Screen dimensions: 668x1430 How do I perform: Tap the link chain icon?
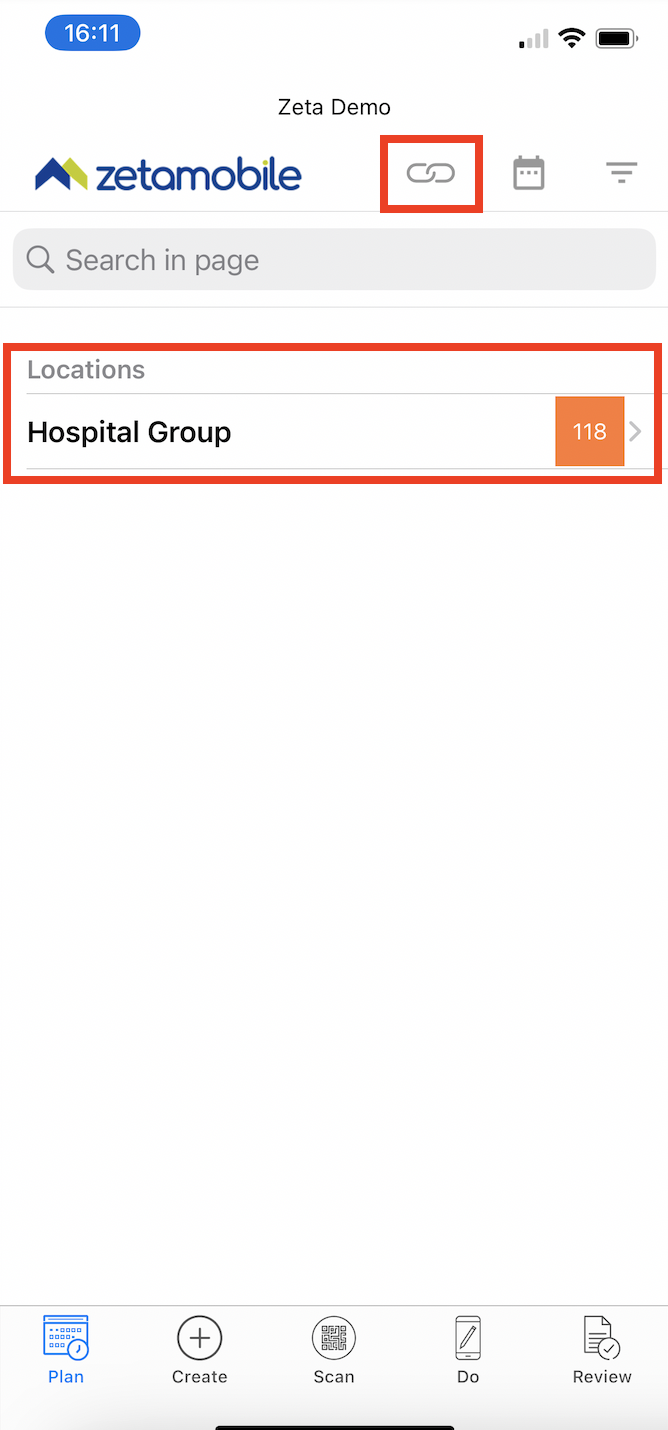pos(431,174)
